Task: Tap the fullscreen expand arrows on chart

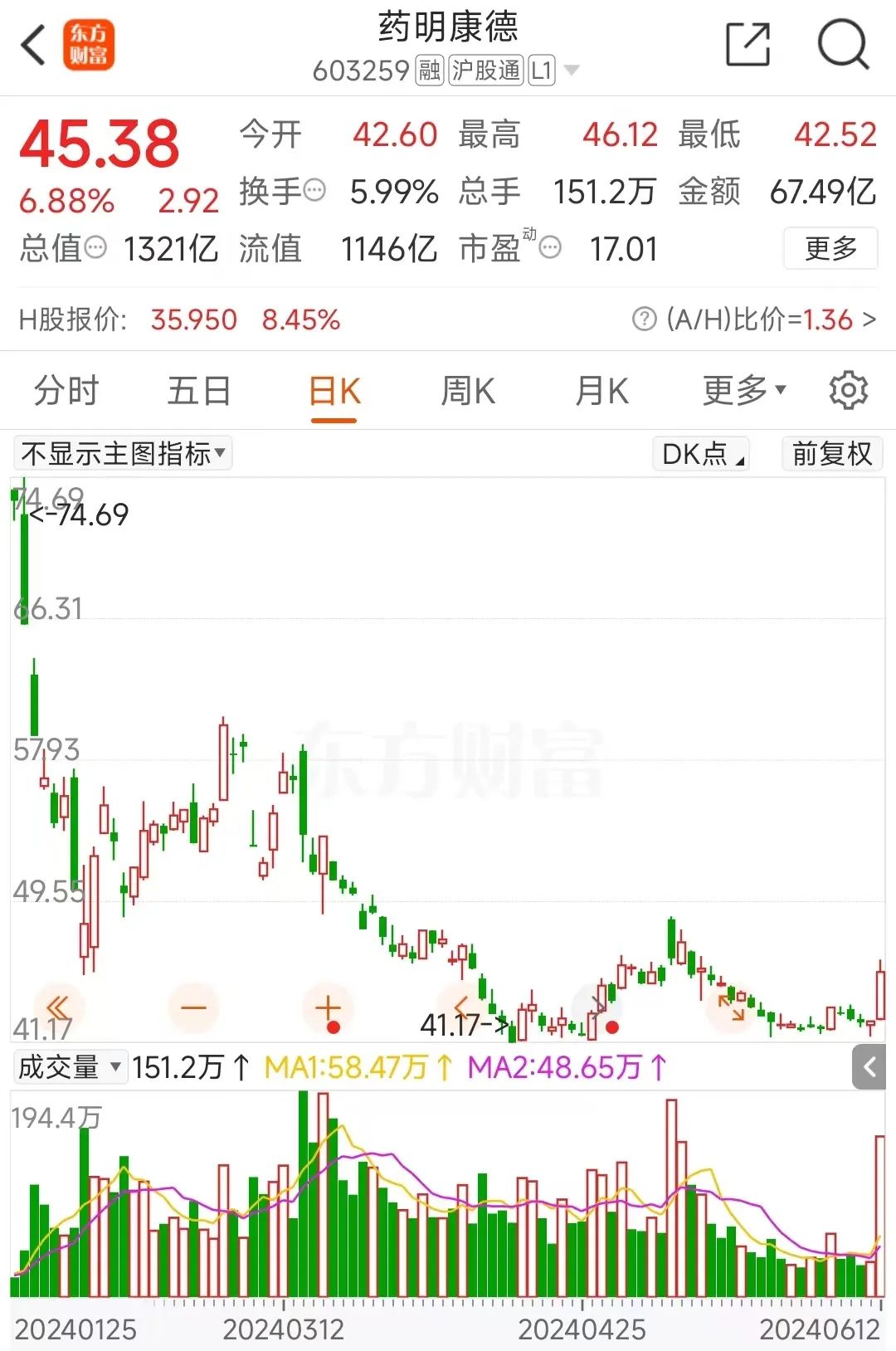Action: [730, 1007]
